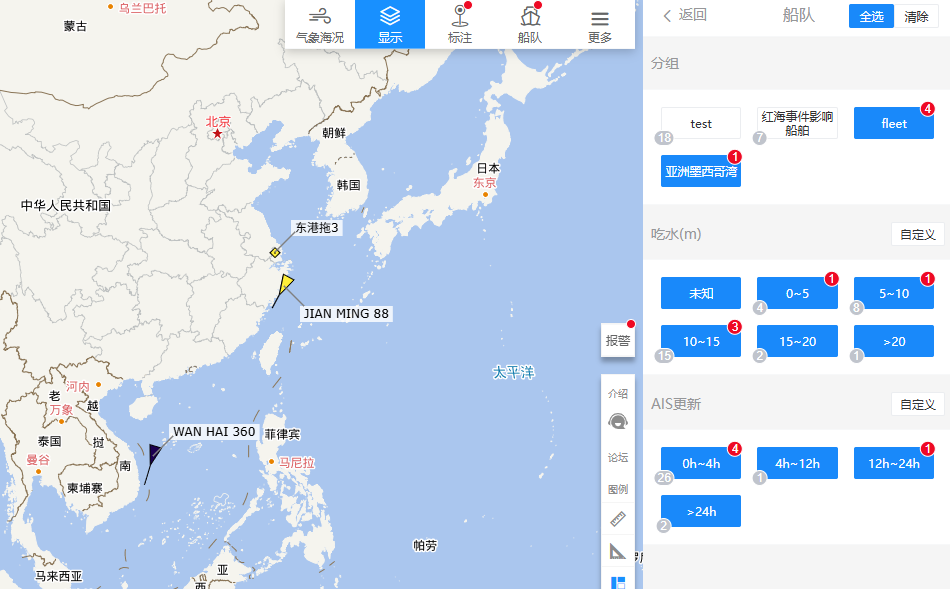Open the 船队 fleet toolbar item
Viewport: 950px width, 589px height.
pos(530,25)
